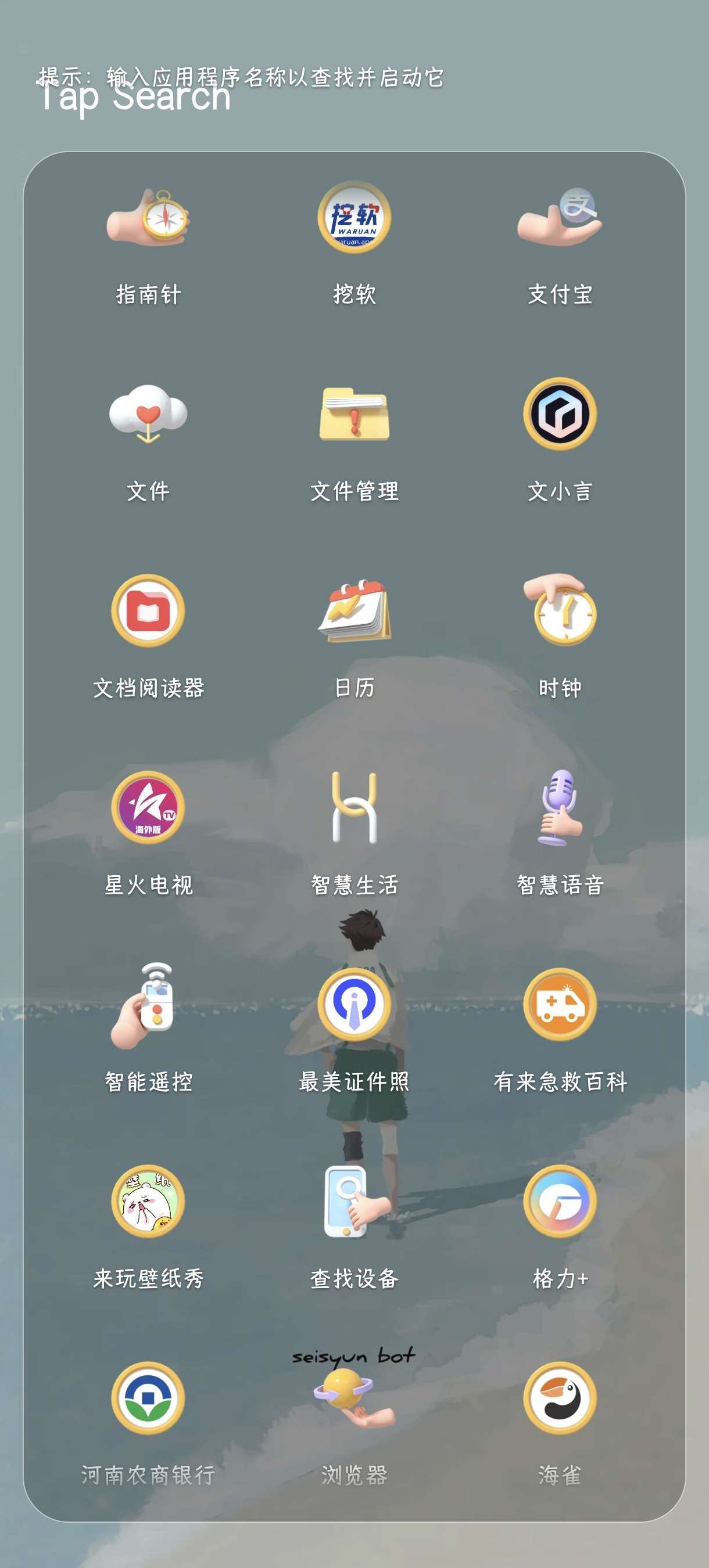
Task: Open the 文小言 app
Action: tap(560, 415)
